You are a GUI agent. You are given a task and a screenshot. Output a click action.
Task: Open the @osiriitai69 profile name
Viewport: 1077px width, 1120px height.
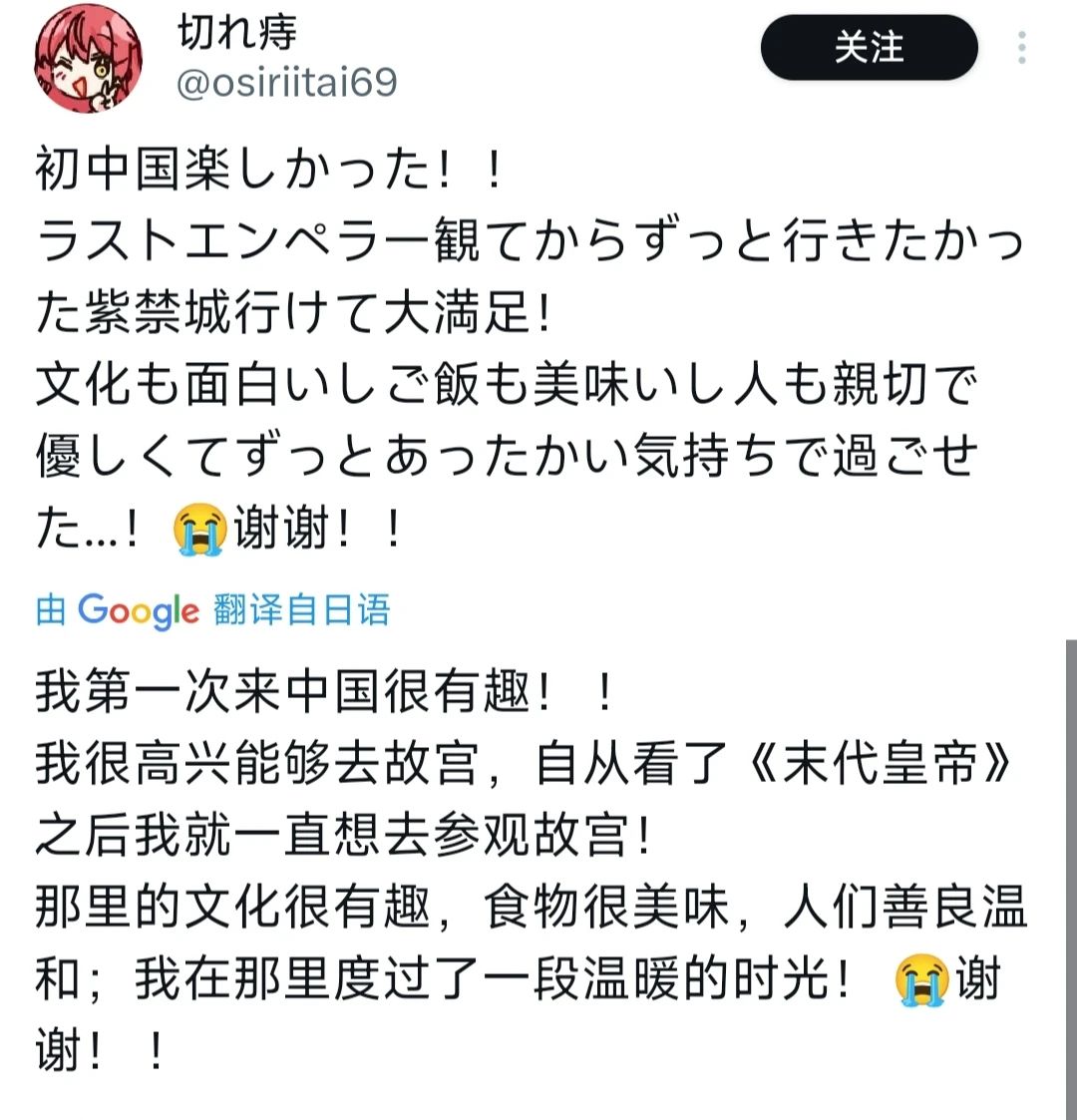click(x=286, y=83)
